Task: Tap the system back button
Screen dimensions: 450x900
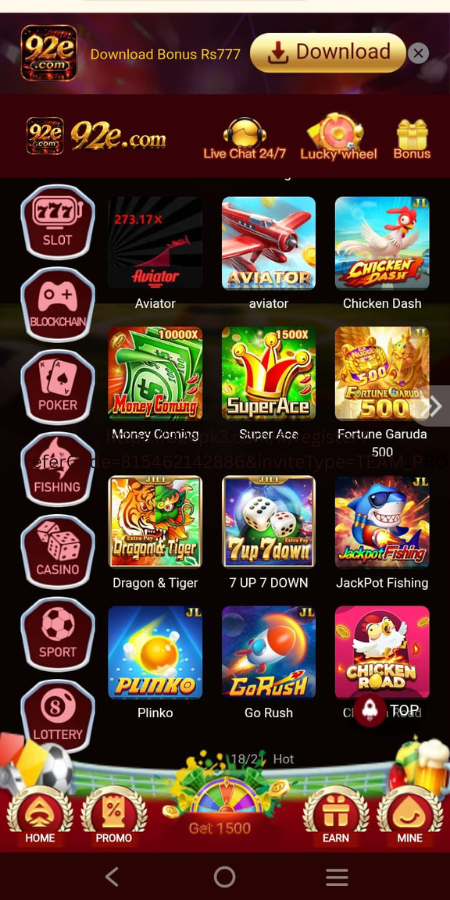Action: pos(112,876)
